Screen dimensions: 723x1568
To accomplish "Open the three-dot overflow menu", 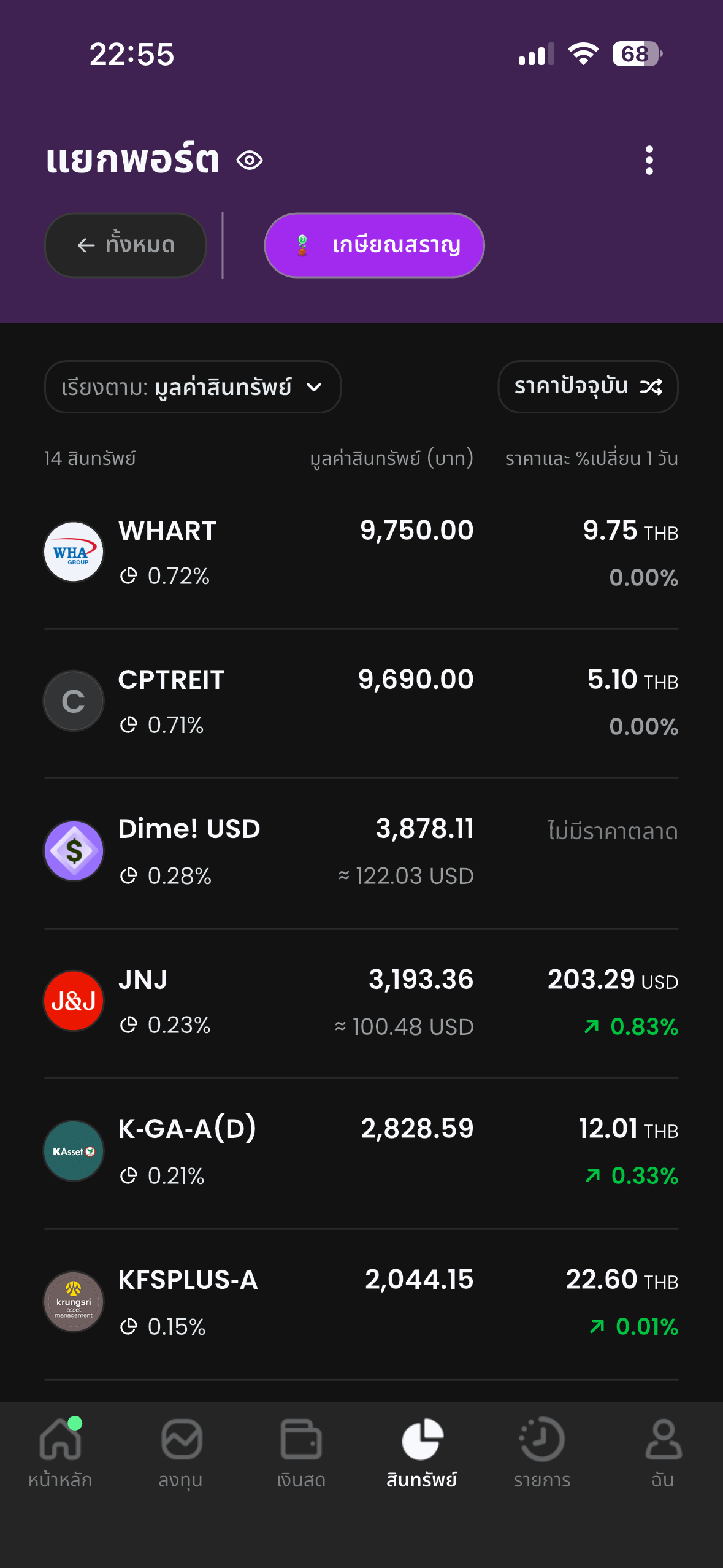I will point(649,160).
